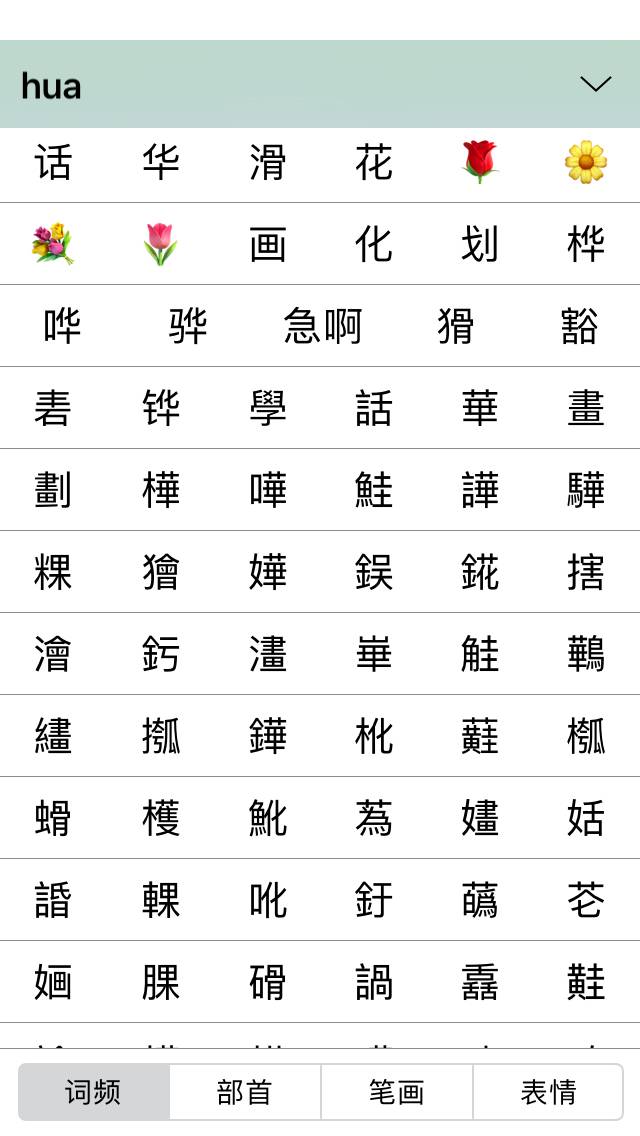Insert the yellow flower emoji
640x1136 pixels.
click(x=586, y=162)
